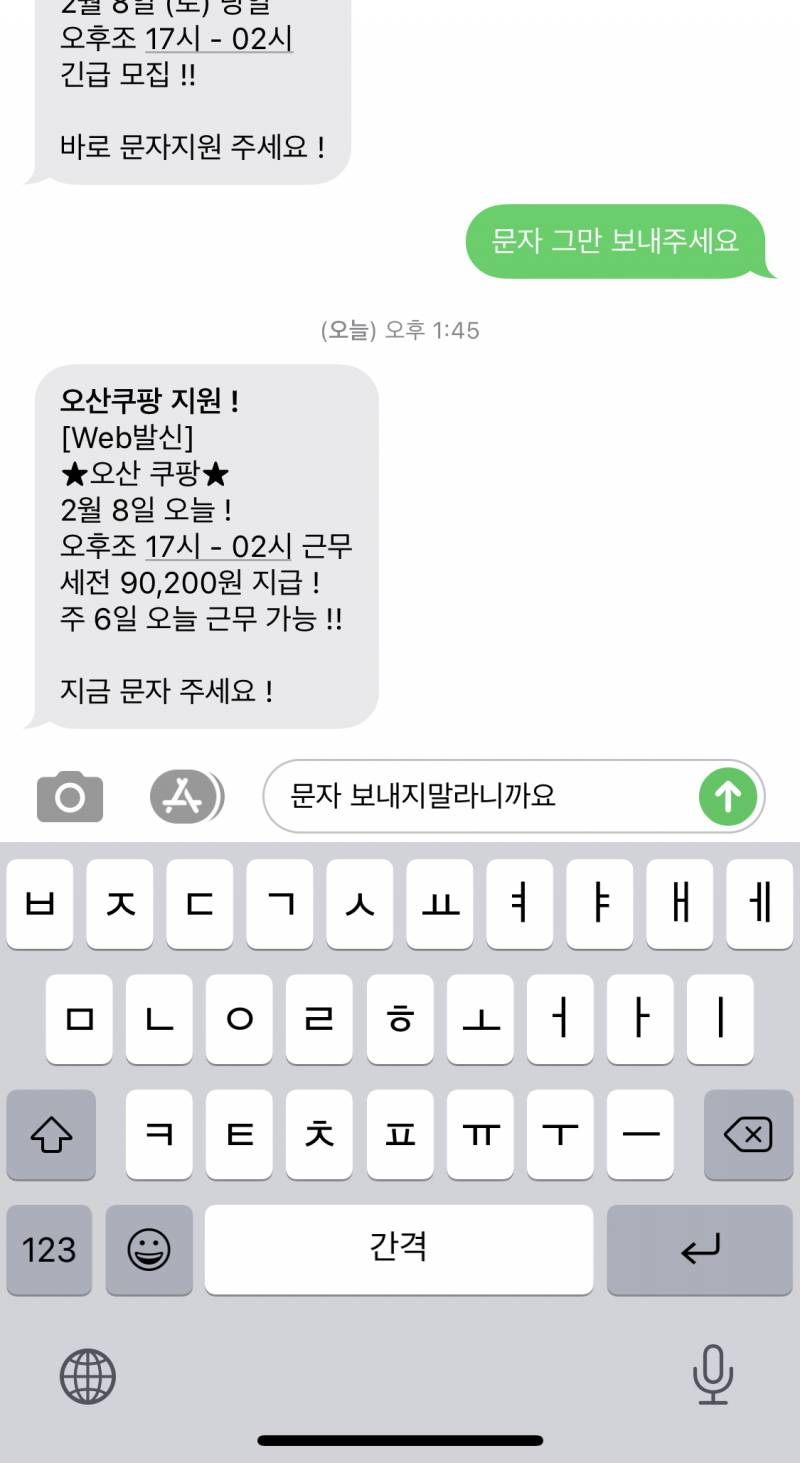
Task: Tap the ㅏ vowel key
Action: (x=639, y=1020)
